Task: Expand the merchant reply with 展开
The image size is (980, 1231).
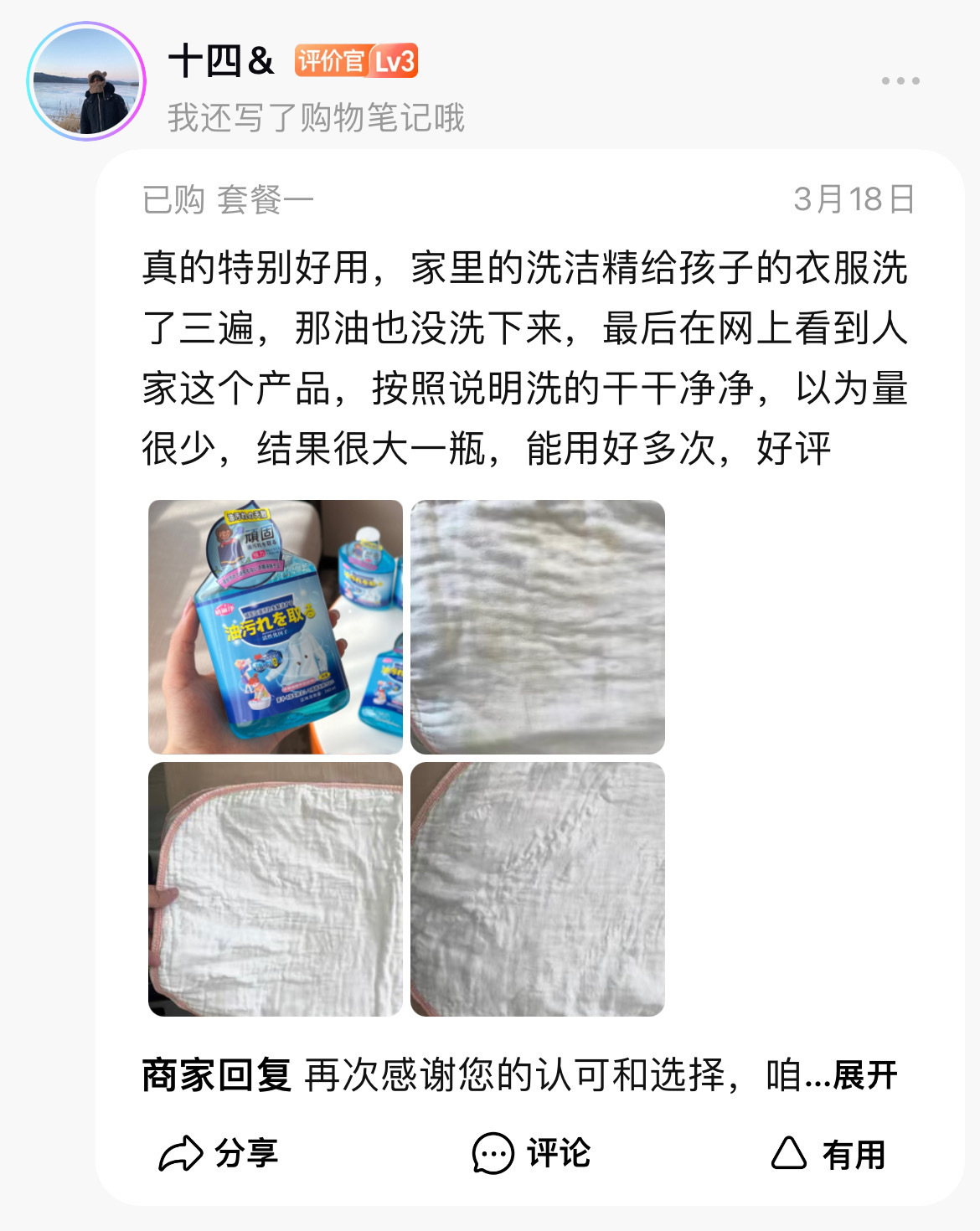Action: (x=864, y=1075)
